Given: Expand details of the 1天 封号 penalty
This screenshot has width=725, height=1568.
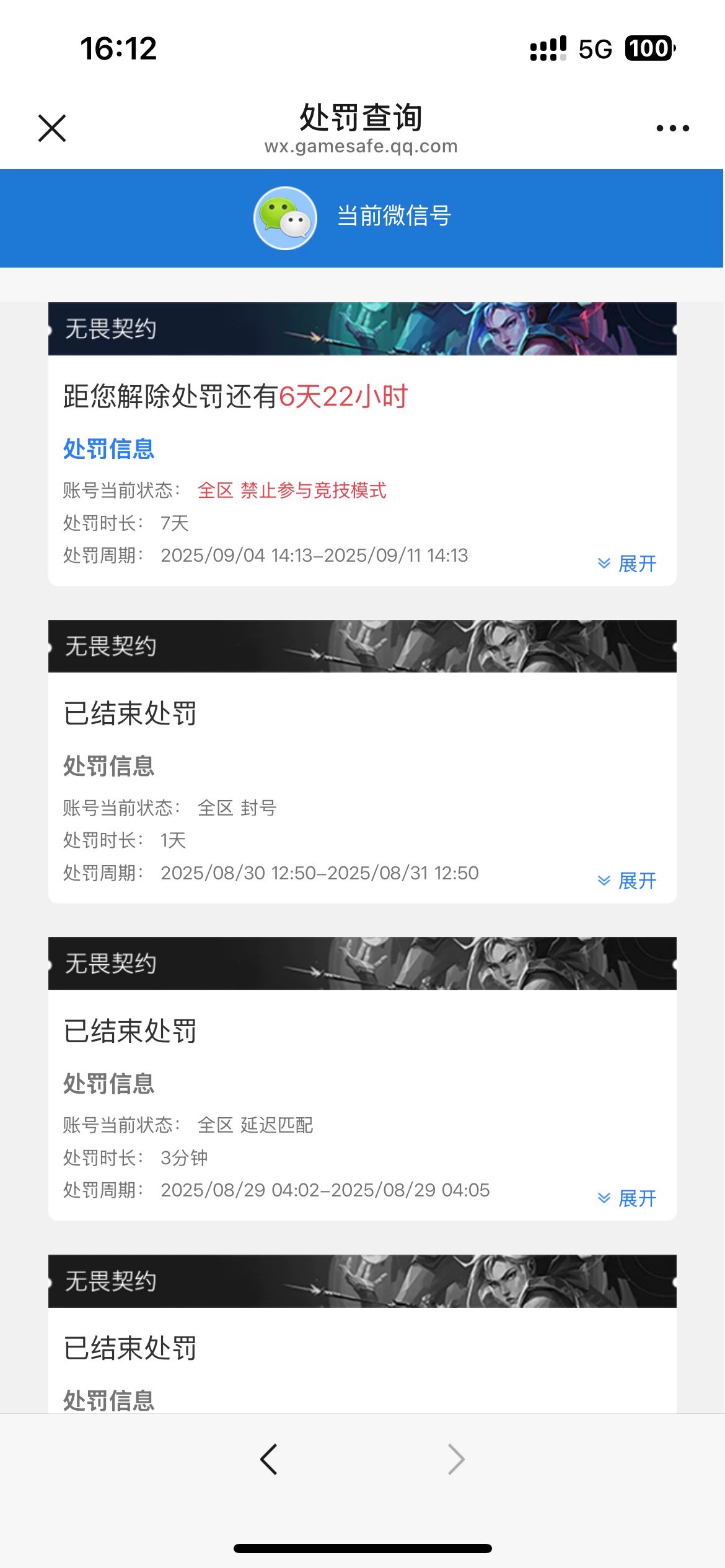Looking at the screenshot, I should (x=627, y=881).
